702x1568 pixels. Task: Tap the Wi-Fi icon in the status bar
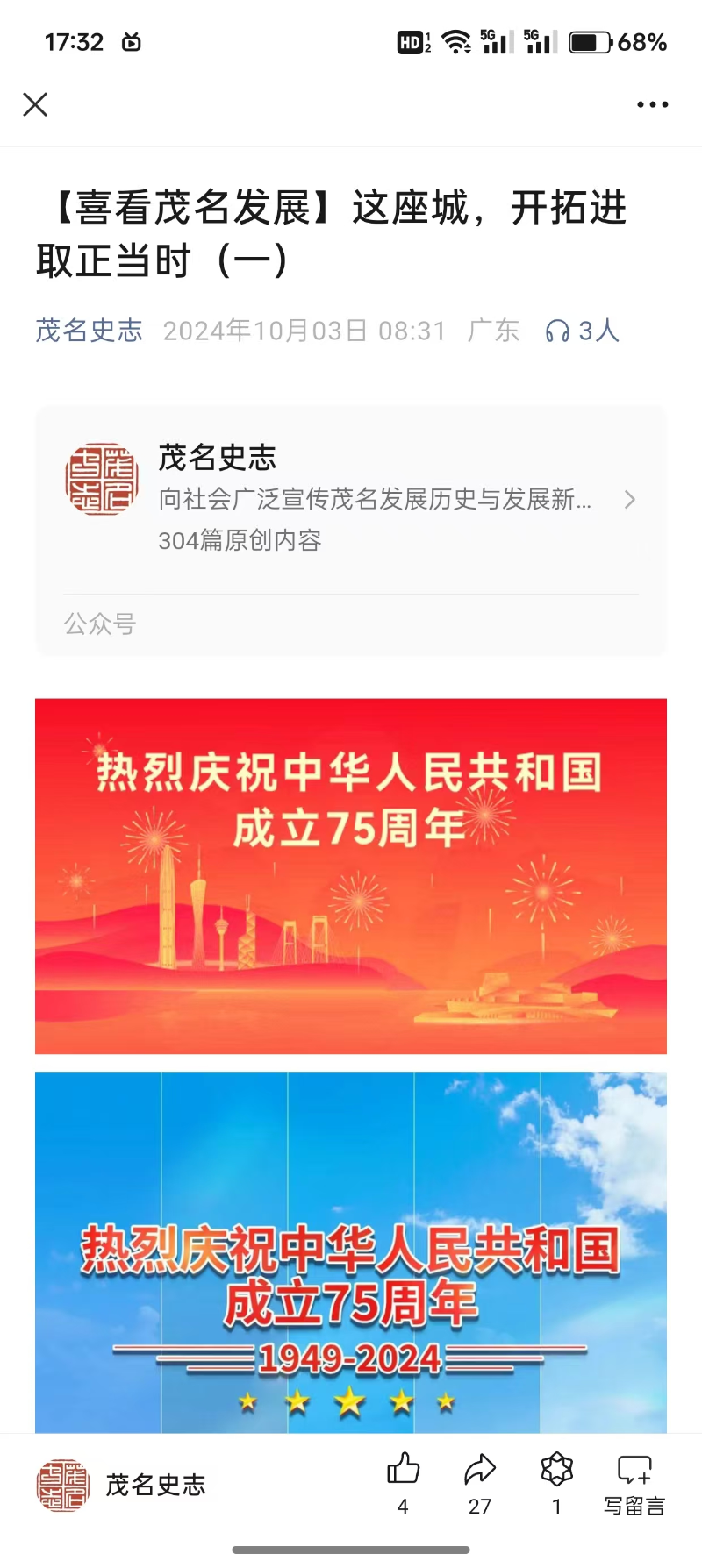pos(457,40)
